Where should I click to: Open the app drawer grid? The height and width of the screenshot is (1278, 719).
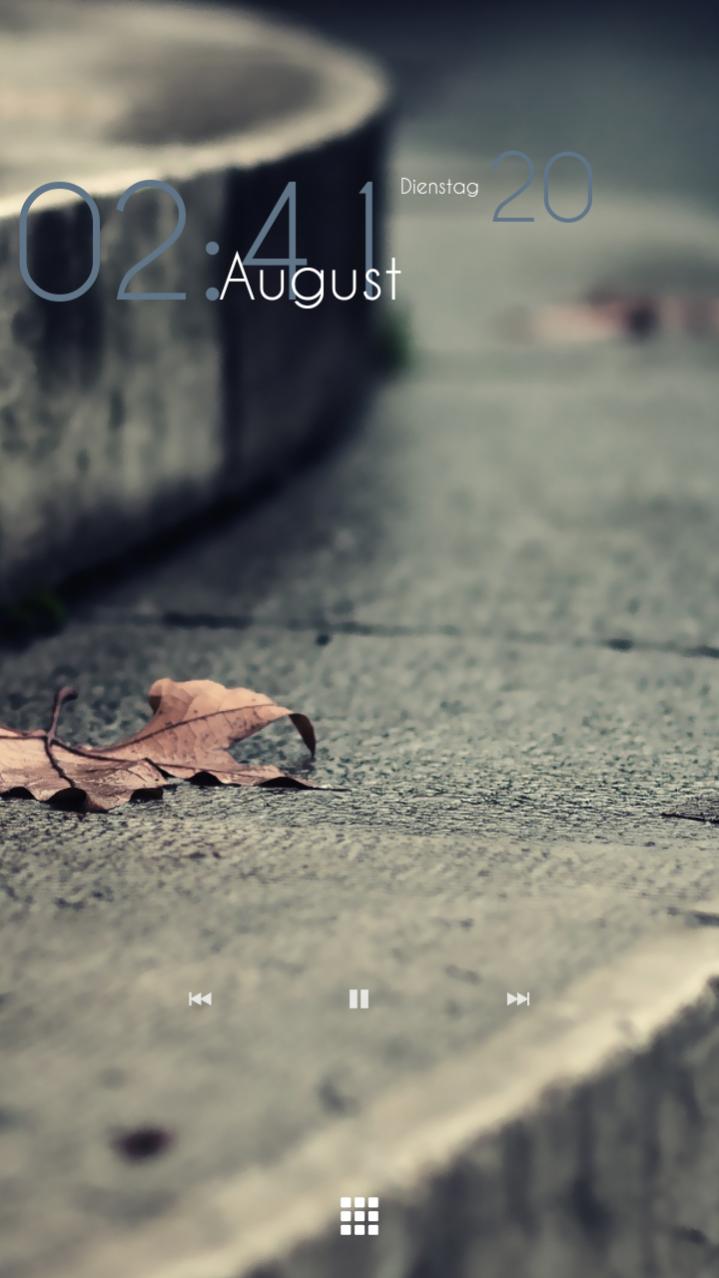pos(359,1215)
